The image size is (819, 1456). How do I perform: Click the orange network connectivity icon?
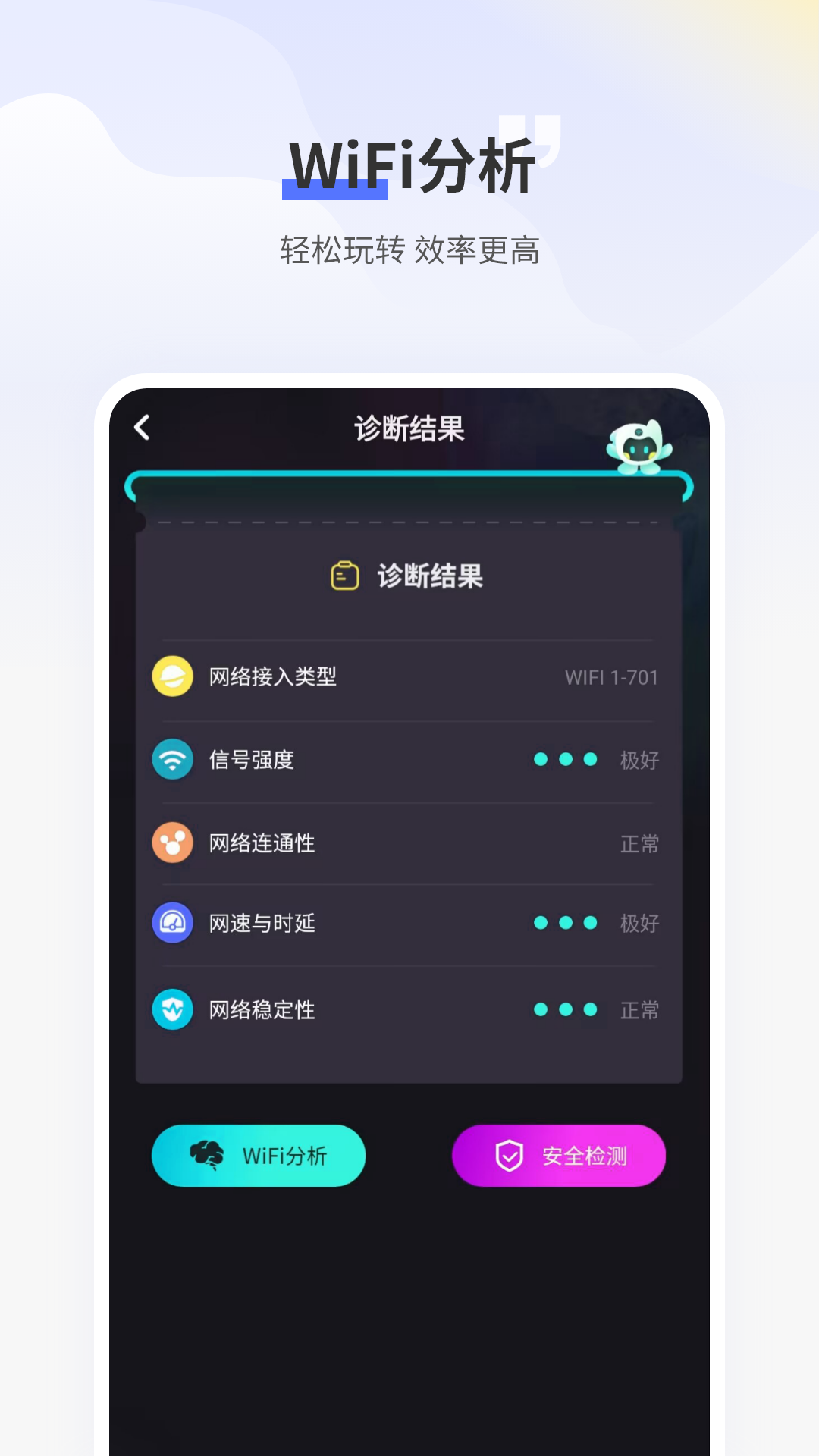(173, 843)
